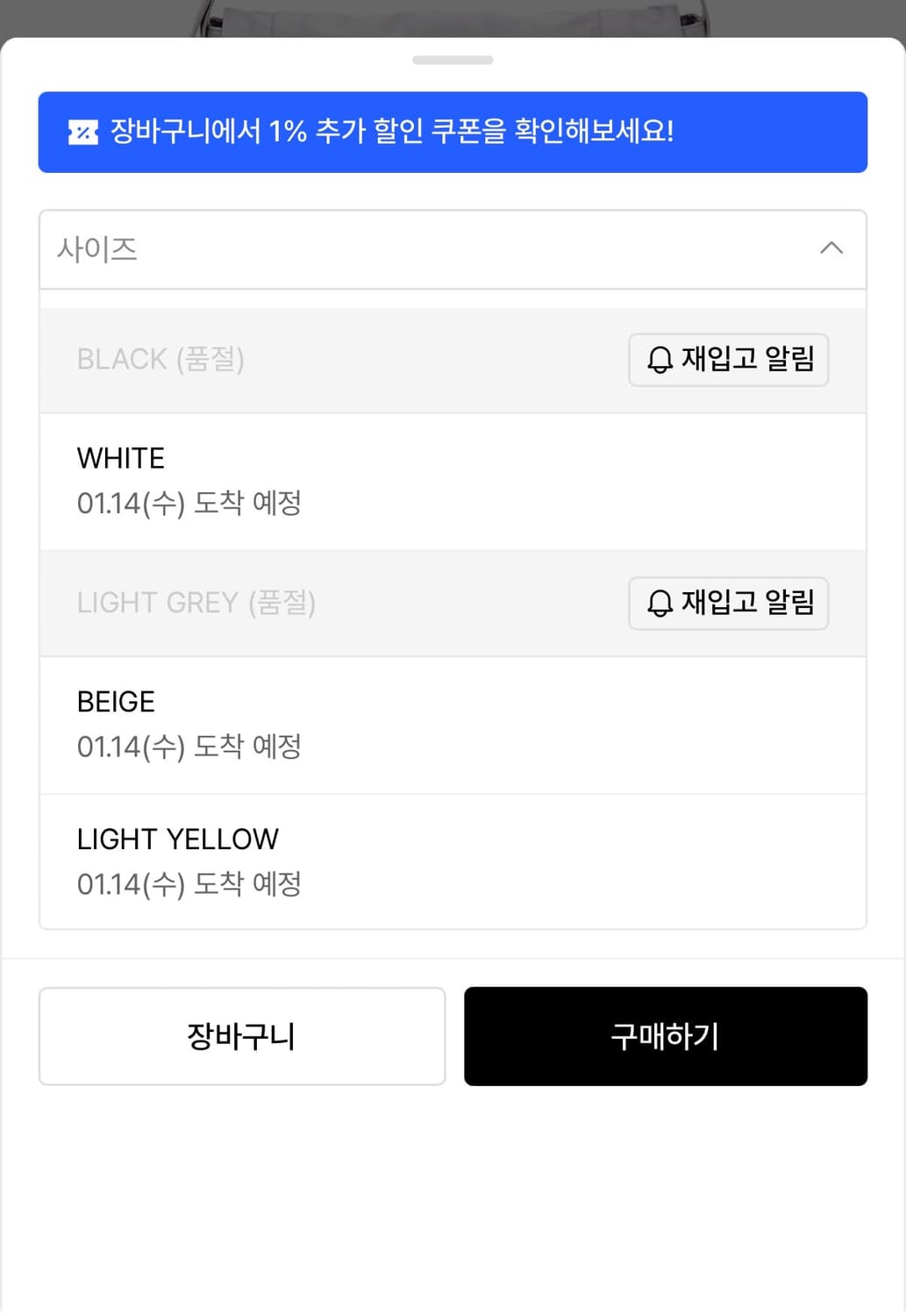The width and height of the screenshot is (906, 1316).
Task: Click the BEIGE arrival date label
Action: (x=189, y=747)
